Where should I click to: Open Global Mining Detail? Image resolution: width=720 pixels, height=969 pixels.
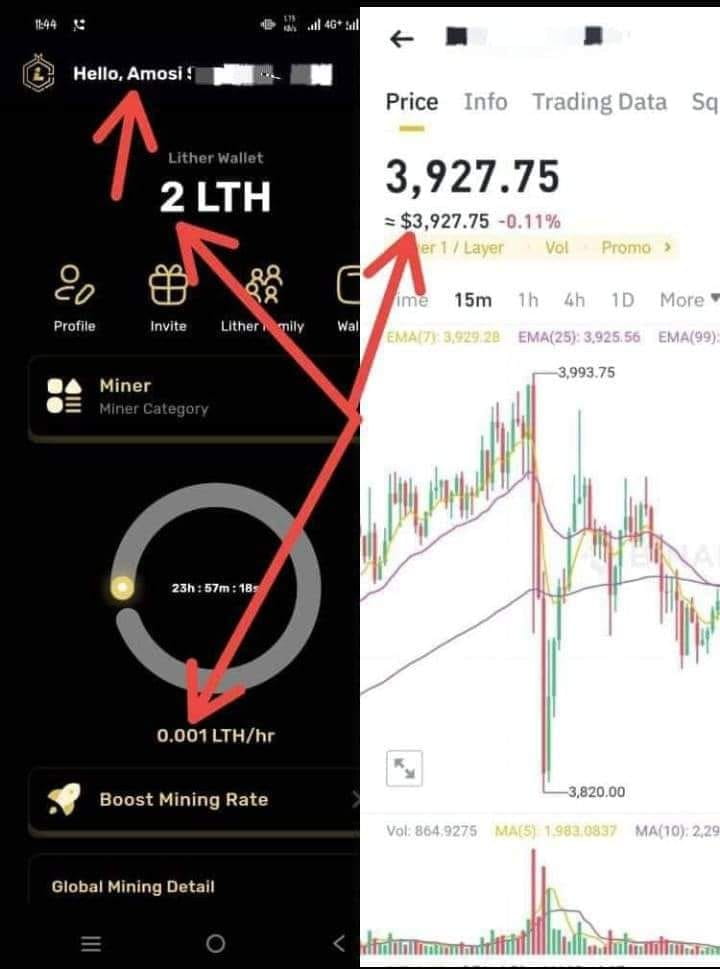click(131, 886)
